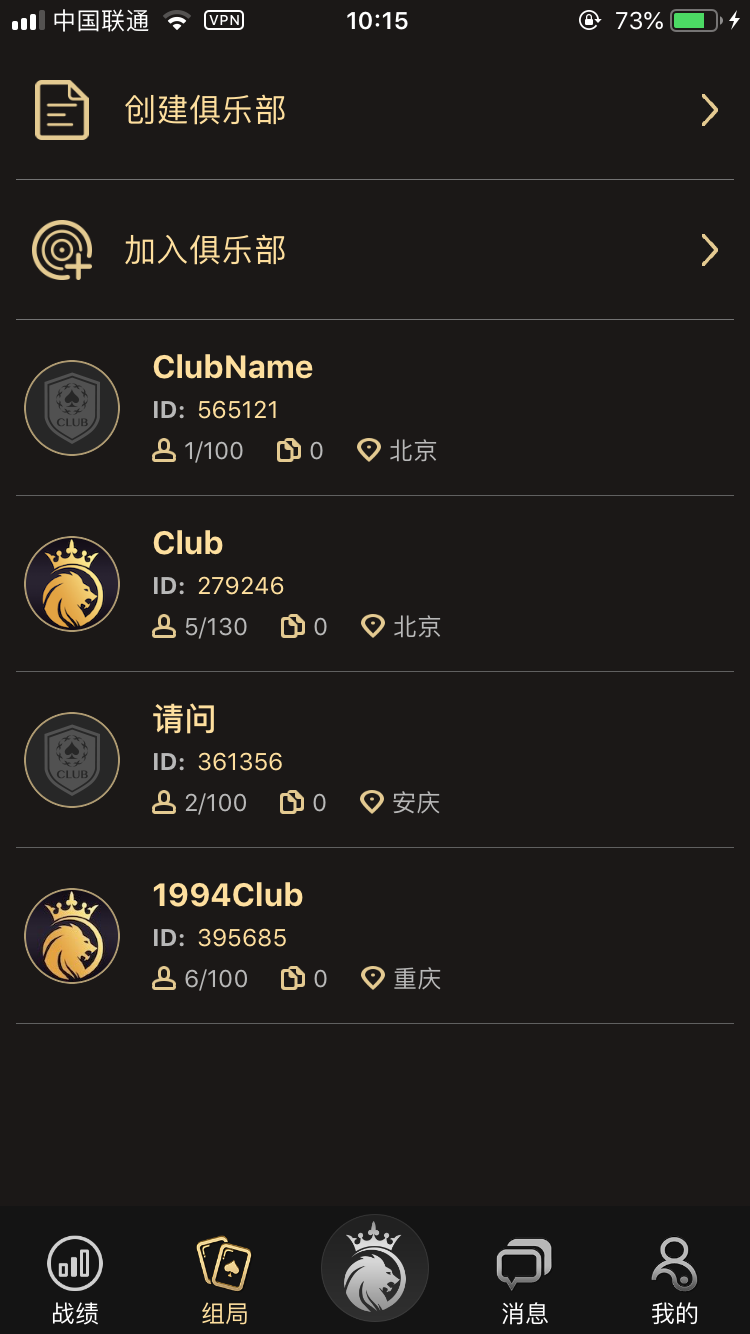Switch to the 战绩 tab

[75, 1279]
